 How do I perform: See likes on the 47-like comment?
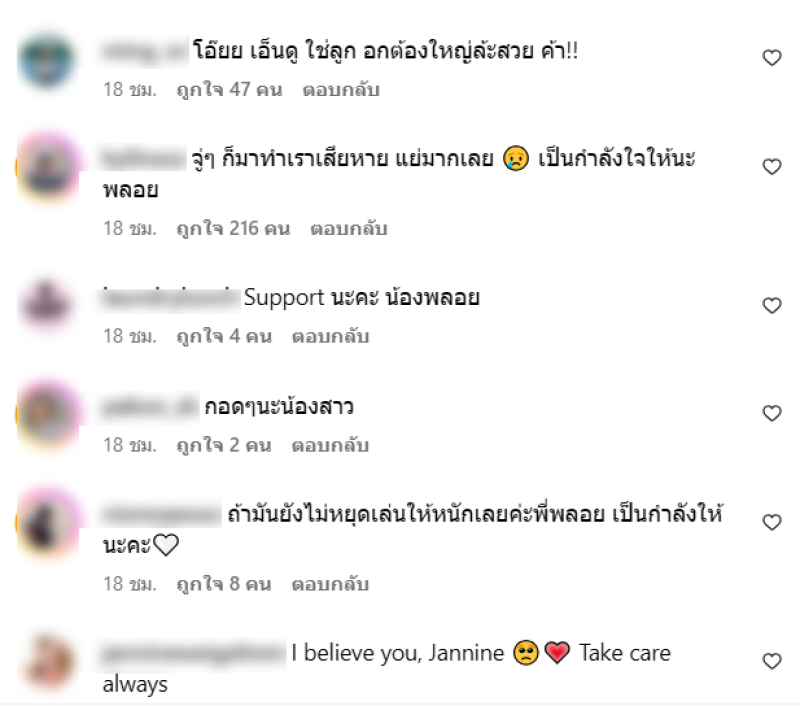(x=228, y=90)
